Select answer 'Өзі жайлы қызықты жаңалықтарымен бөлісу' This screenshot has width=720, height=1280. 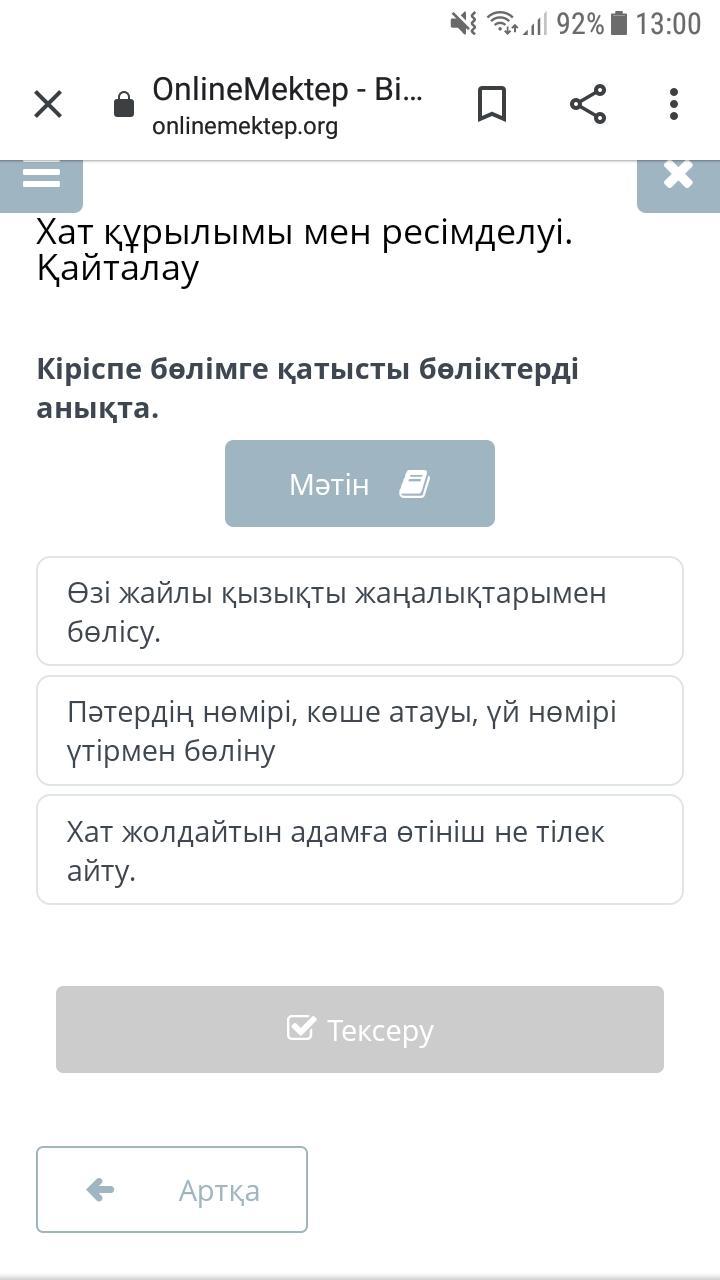[x=360, y=611]
